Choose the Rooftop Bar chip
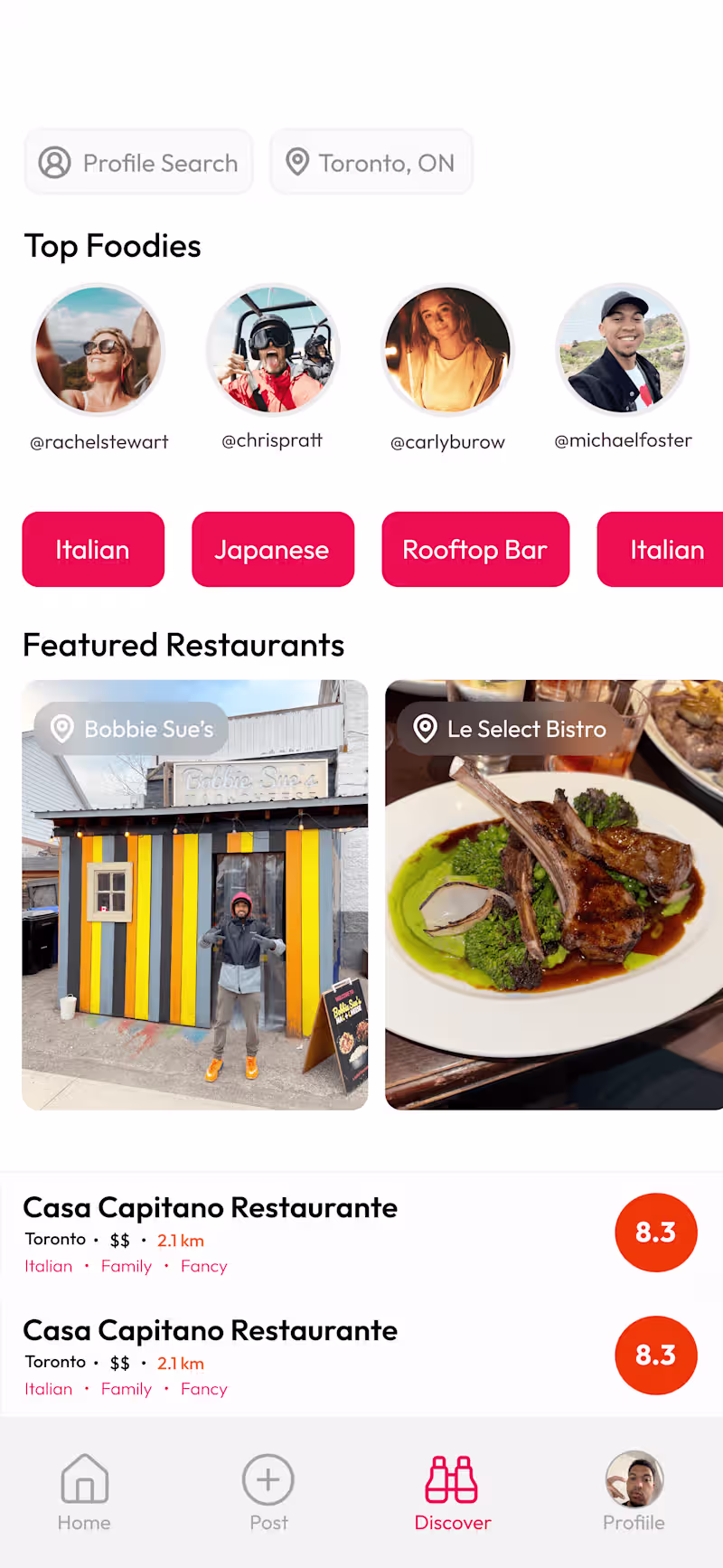This screenshot has width=723, height=1568. 475,550
